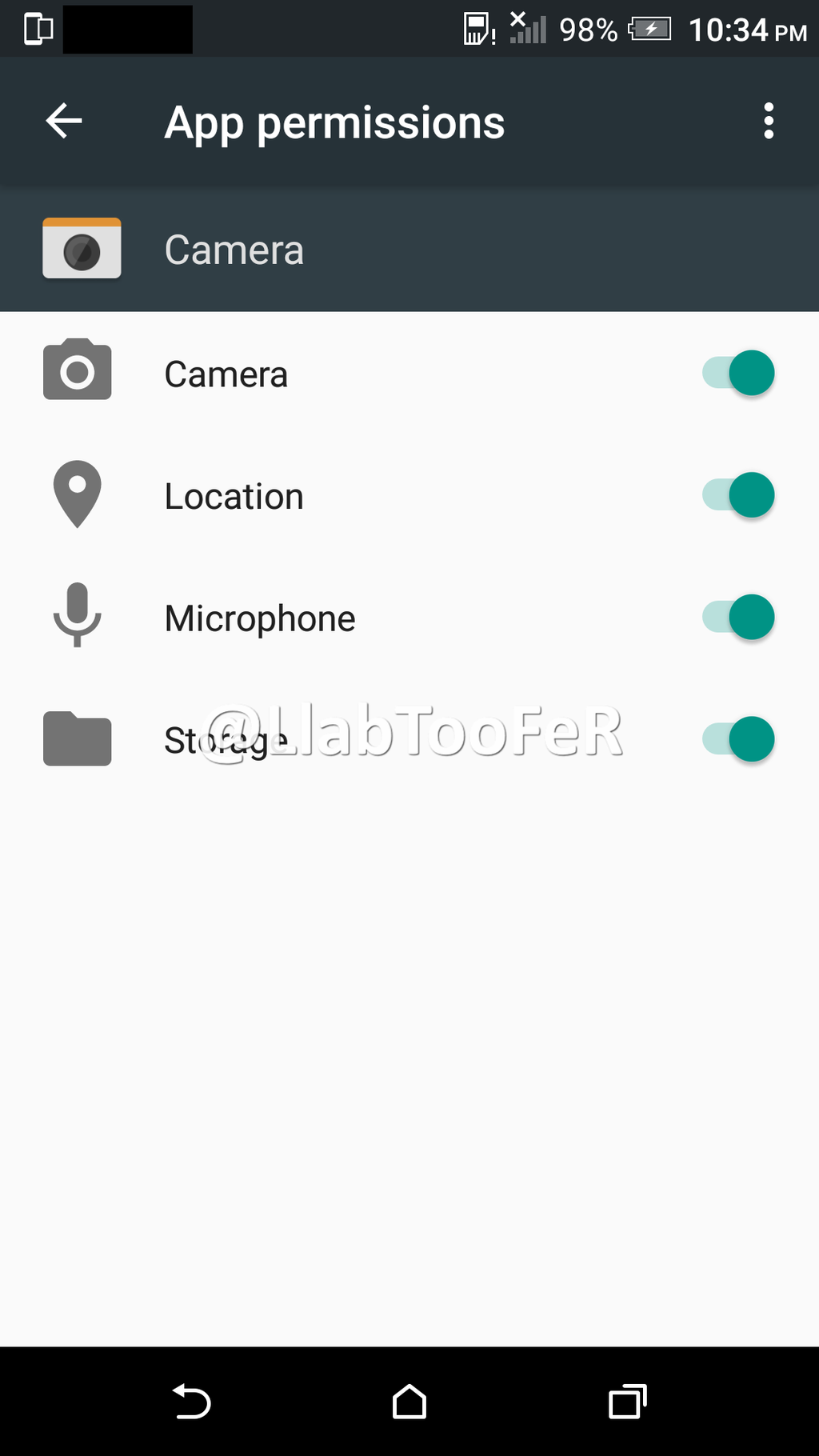Tap the system home button

point(409,1402)
